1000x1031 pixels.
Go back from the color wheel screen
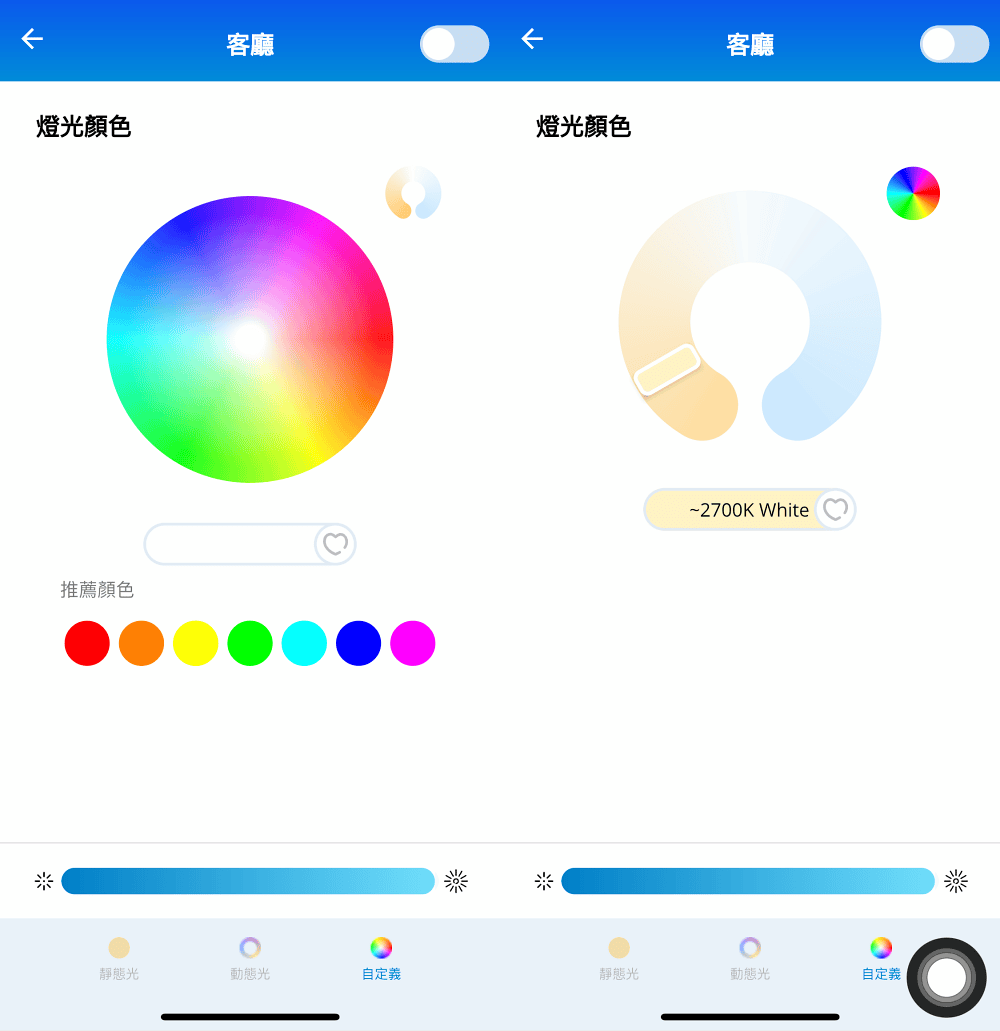tap(32, 39)
